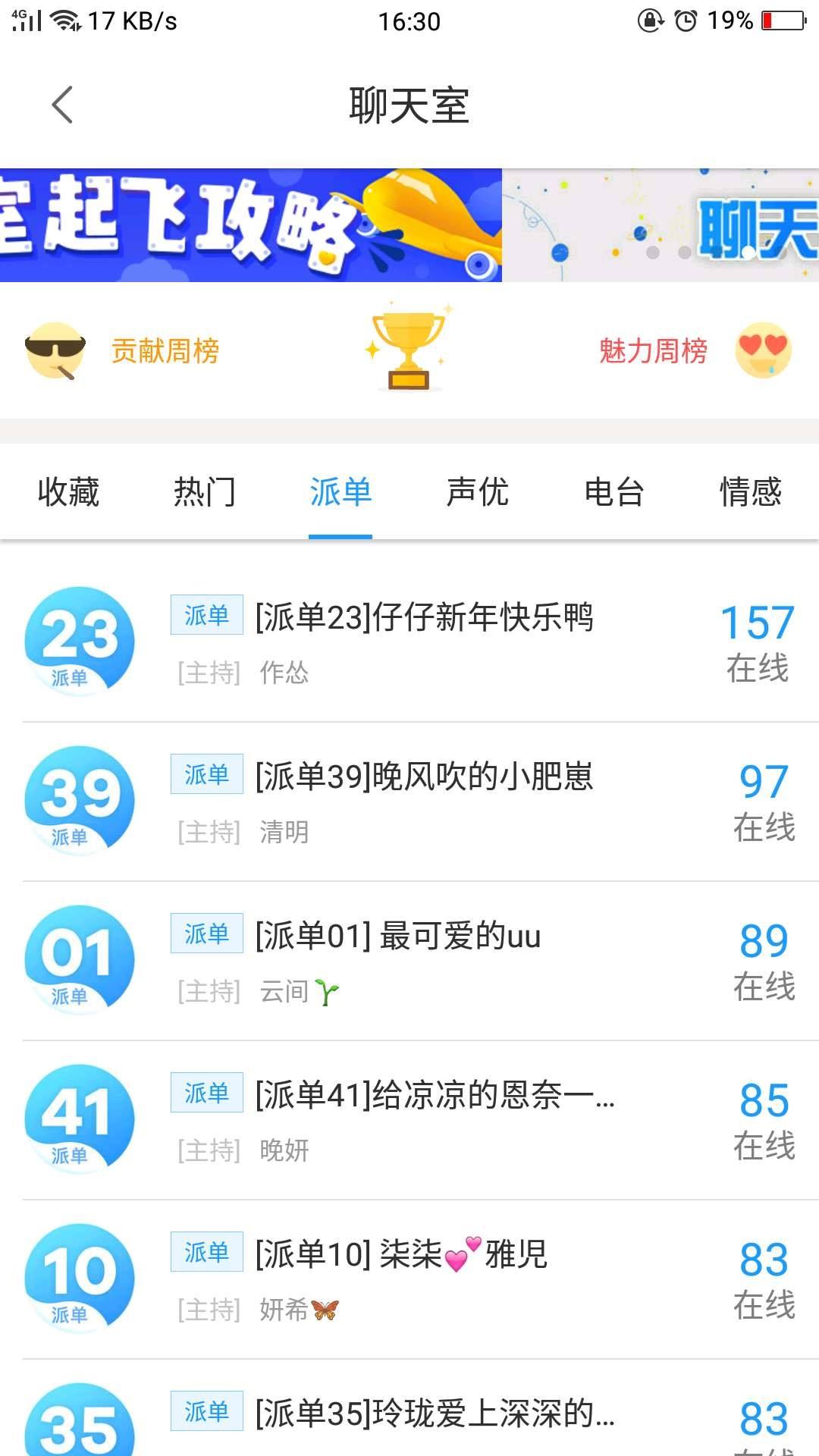Open the 10 room bubble icon
Viewport: 819px width, 1456px height.
[x=80, y=1278]
